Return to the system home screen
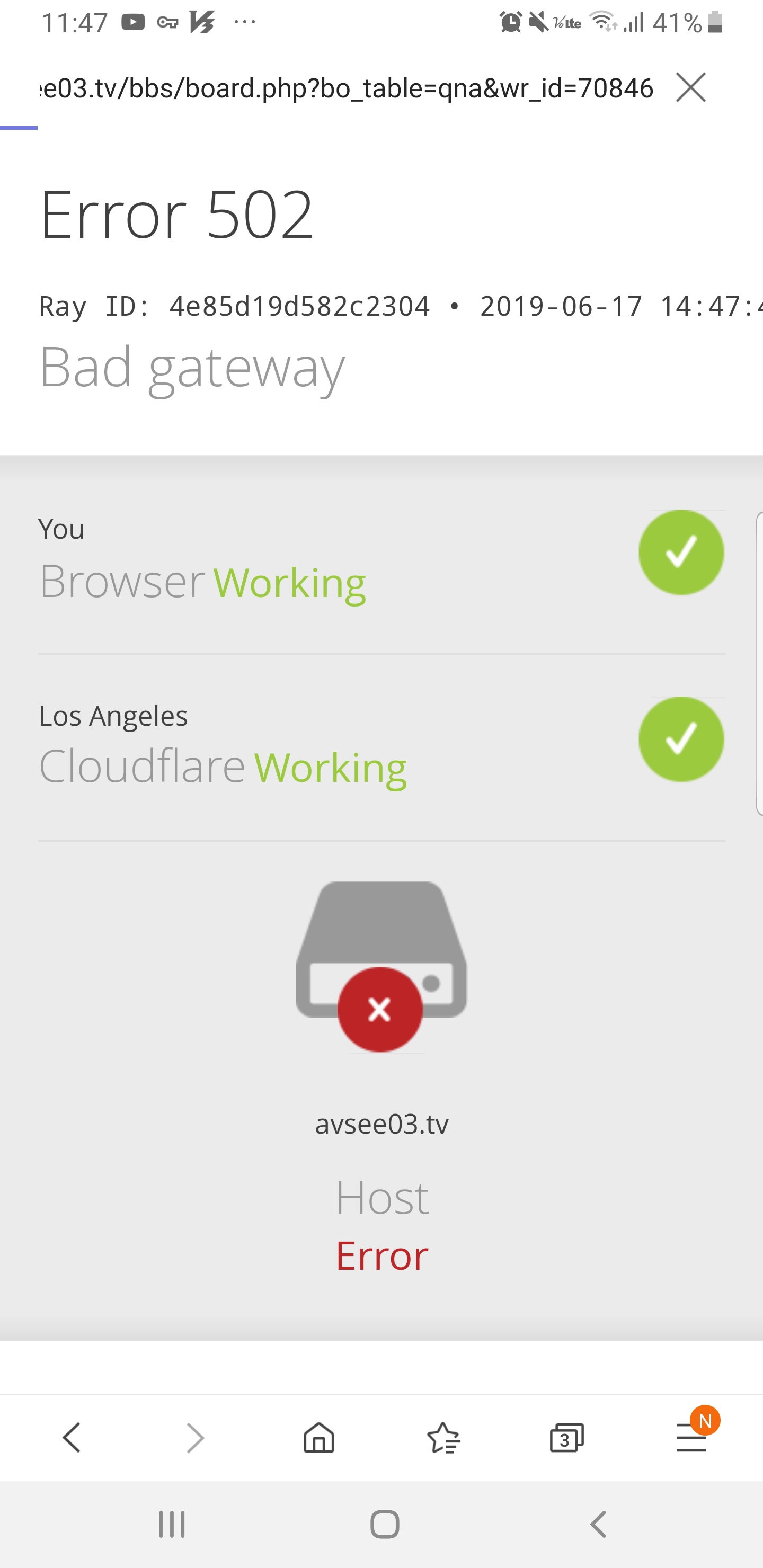 coord(385,1524)
